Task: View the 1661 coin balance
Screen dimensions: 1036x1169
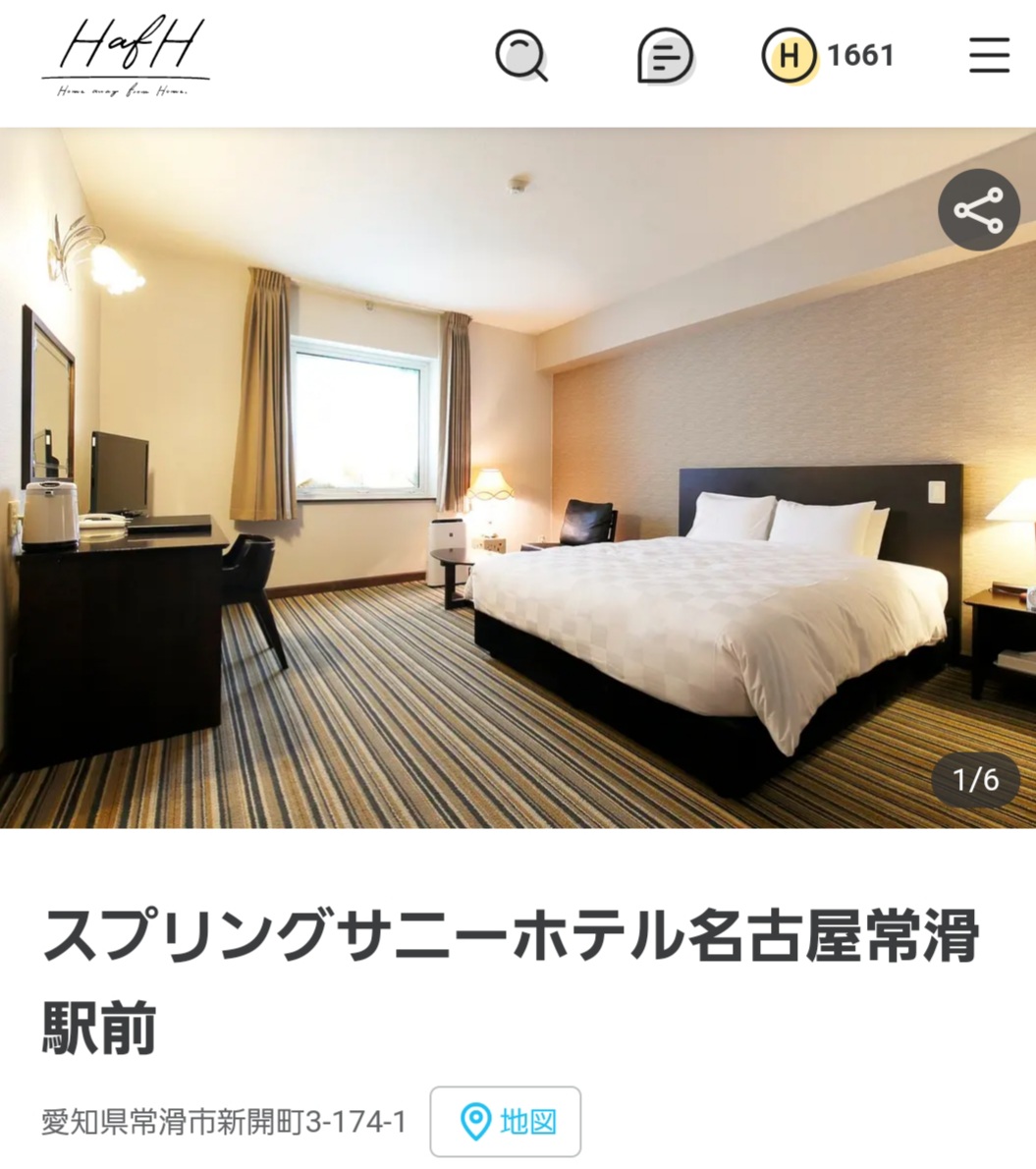Action: coord(829,56)
